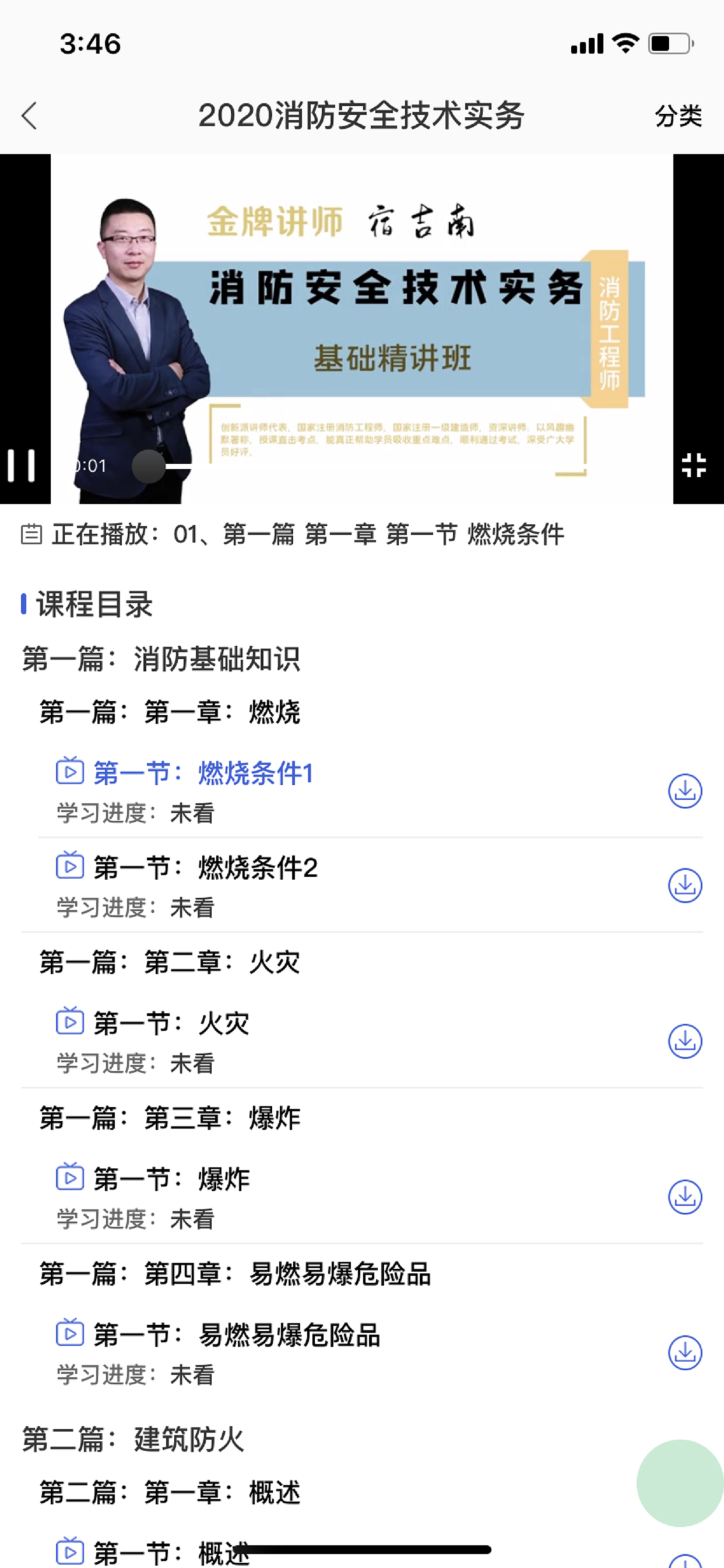
Task: Open lesson 燃烧条件2
Action: 206,867
